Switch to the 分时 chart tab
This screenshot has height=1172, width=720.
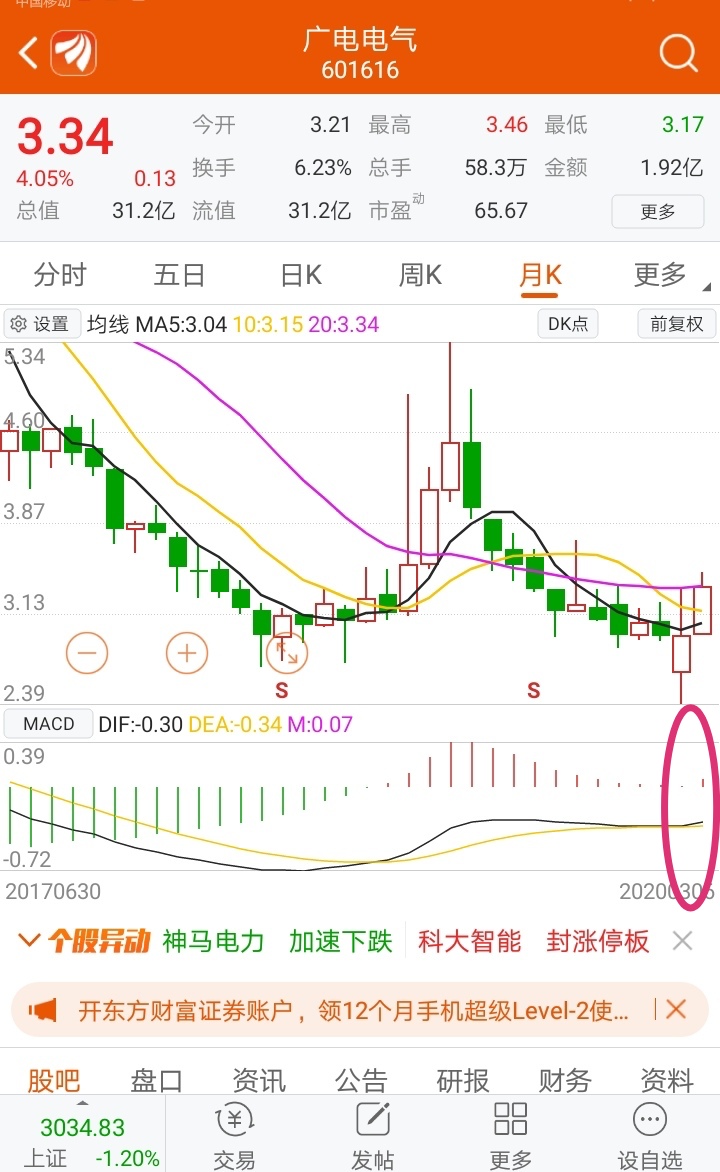[60, 275]
